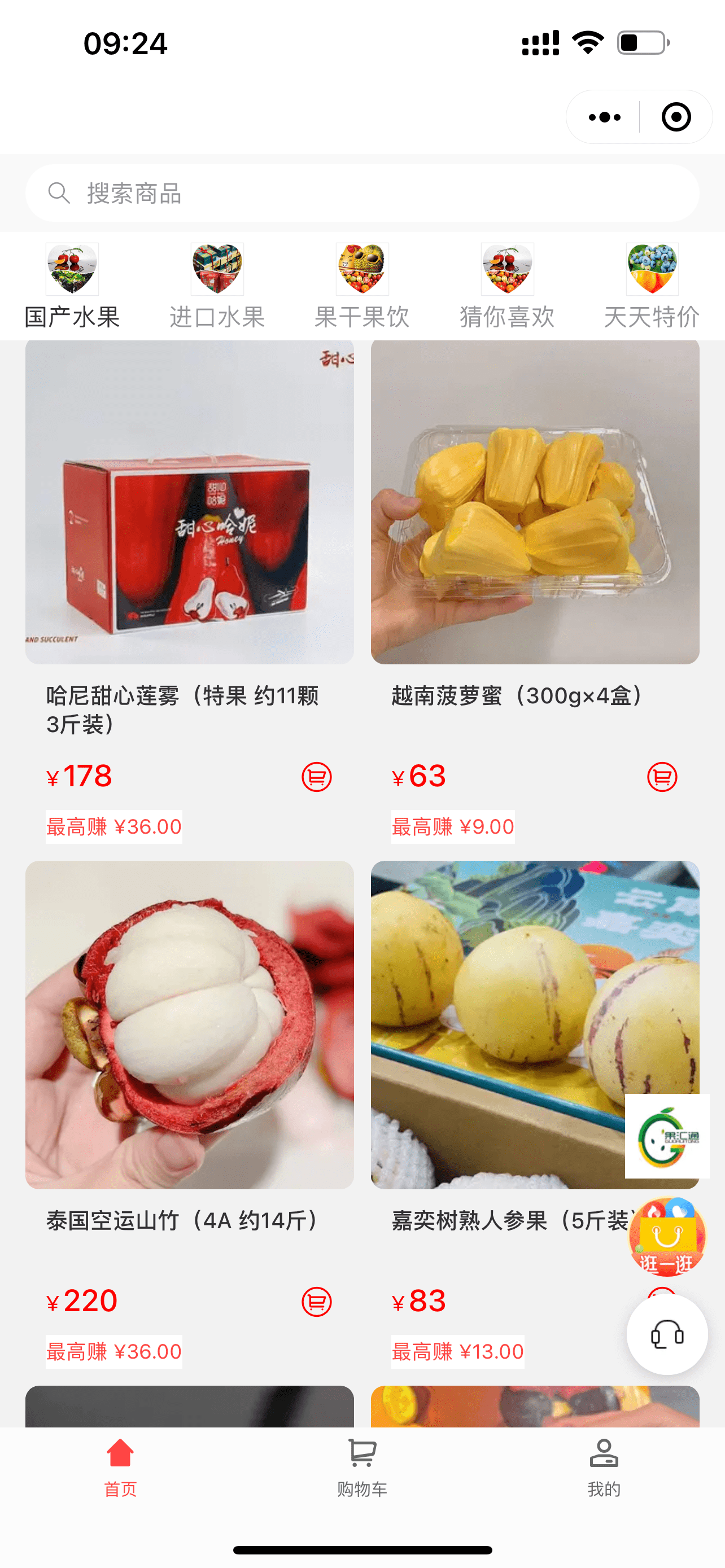Select the 国产水果 category
The image size is (725, 1568).
coord(72,286)
